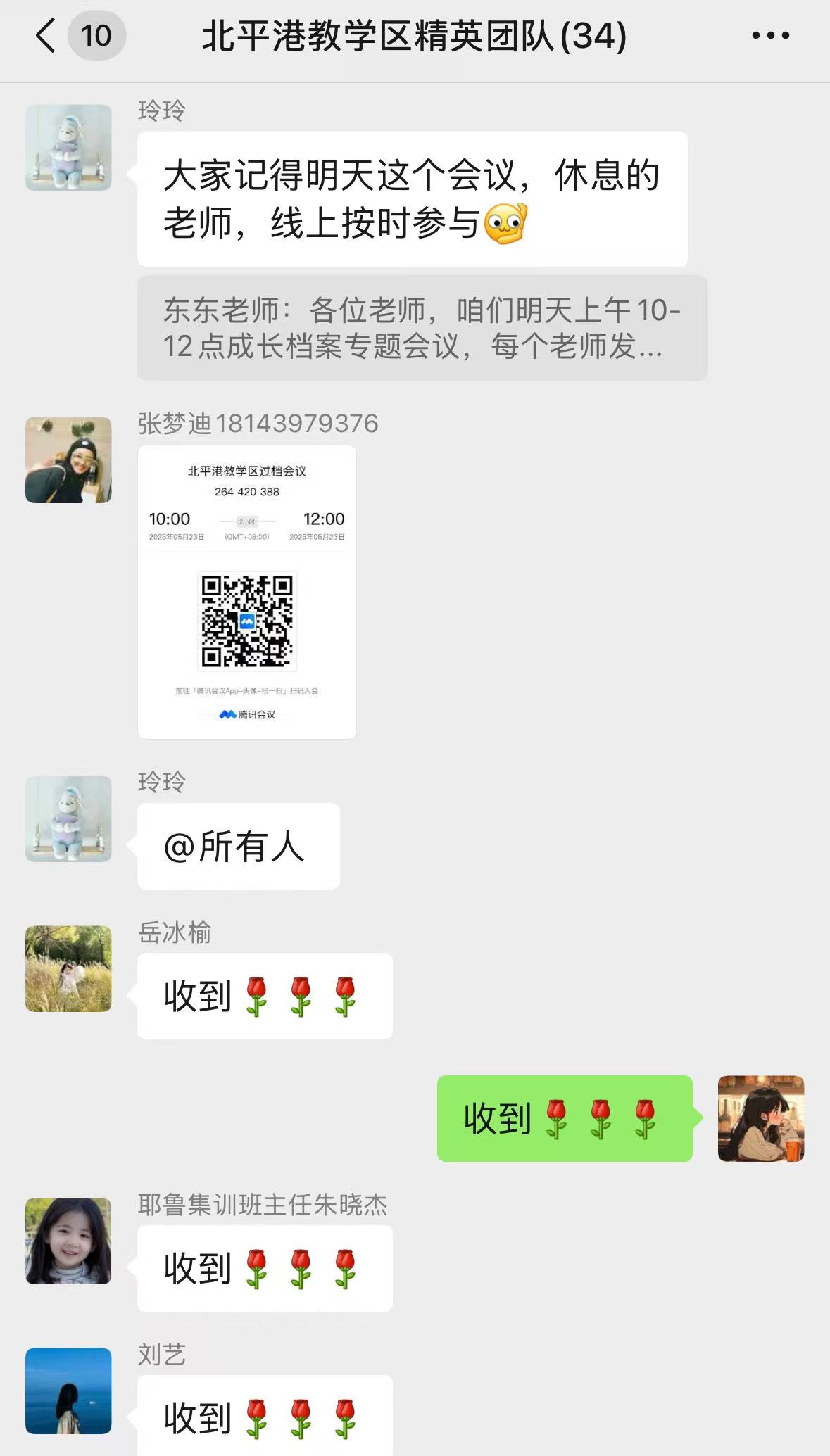Go back to the chat list

(46, 36)
